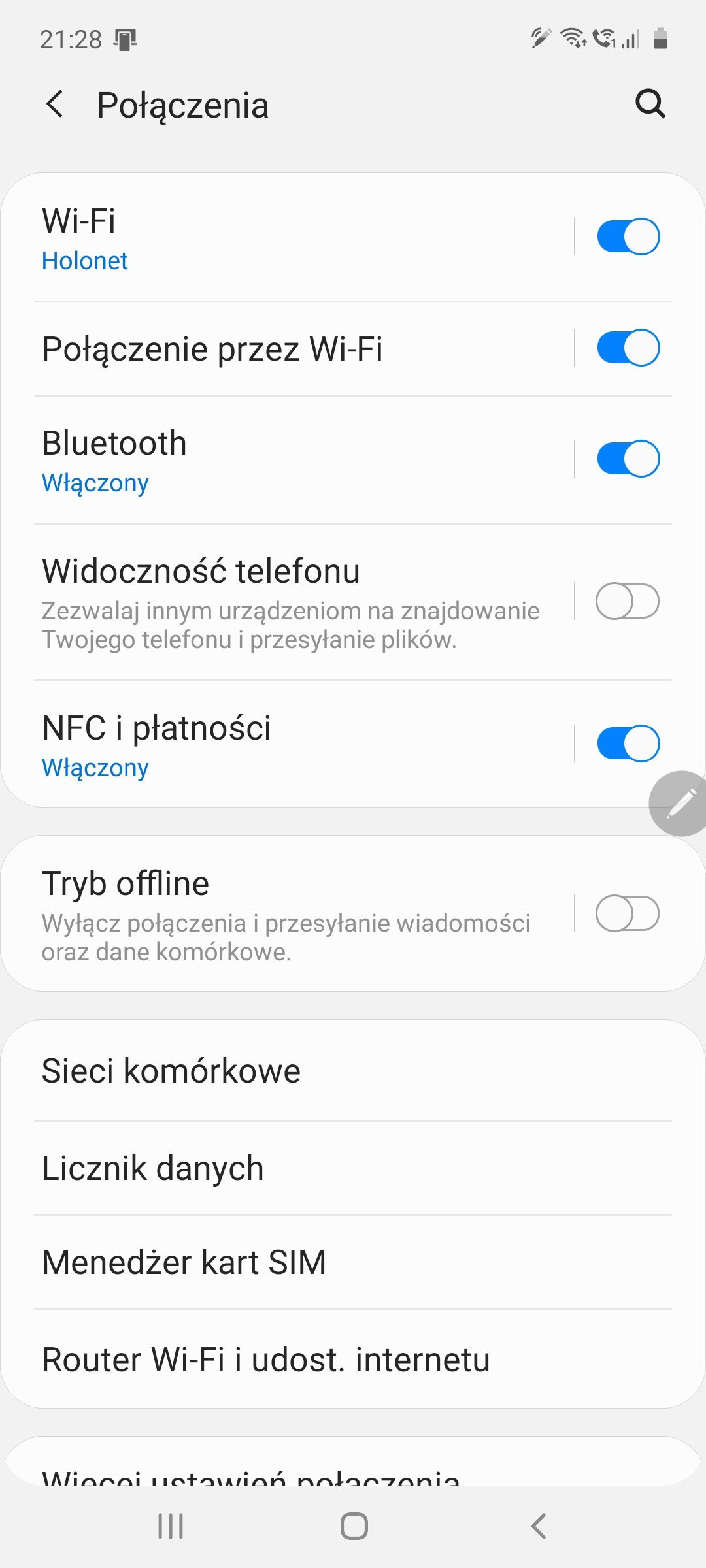Turn off the Wi-Fi switch
Viewport: 706px width, 1568px height.
(628, 237)
